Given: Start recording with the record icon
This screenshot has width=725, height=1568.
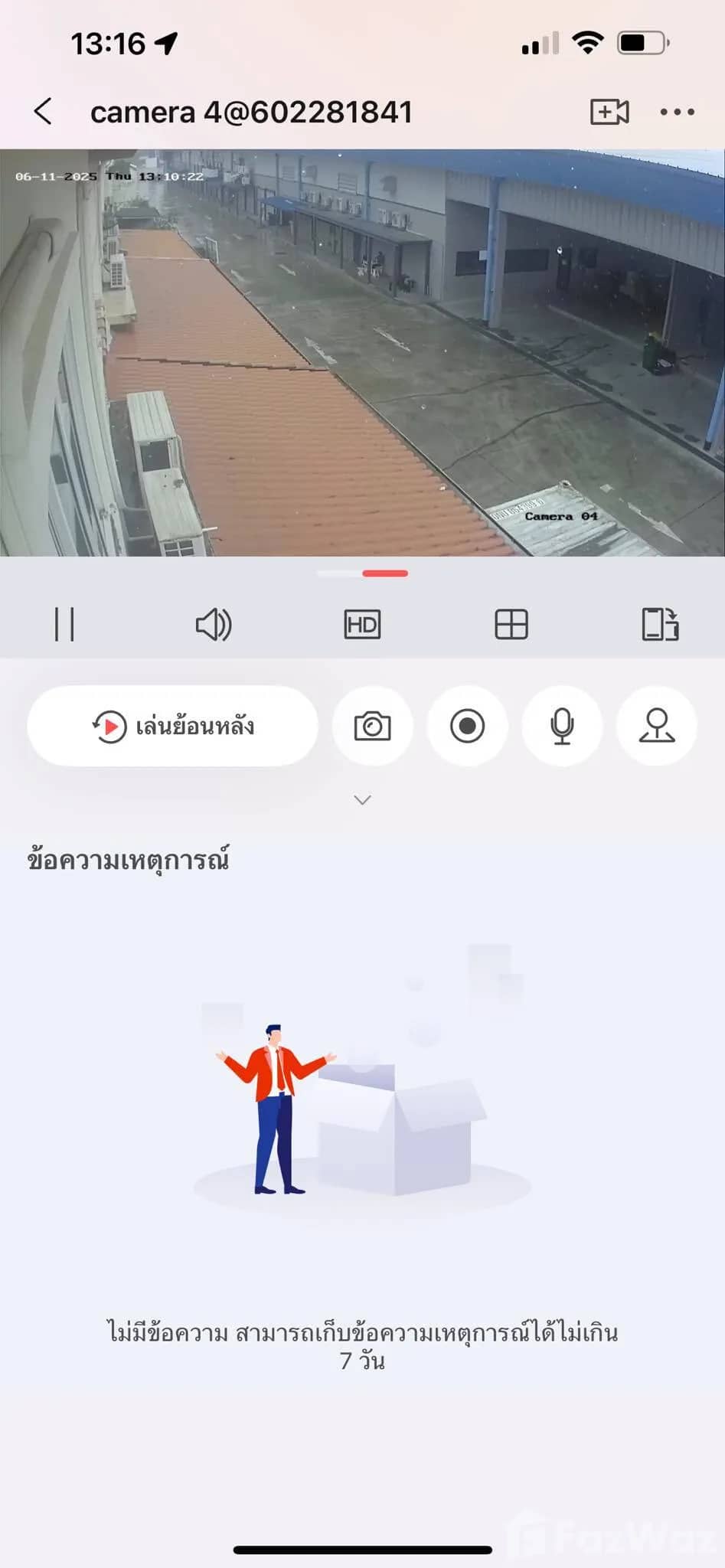Looking at the screenshot, I should (467, 727).
